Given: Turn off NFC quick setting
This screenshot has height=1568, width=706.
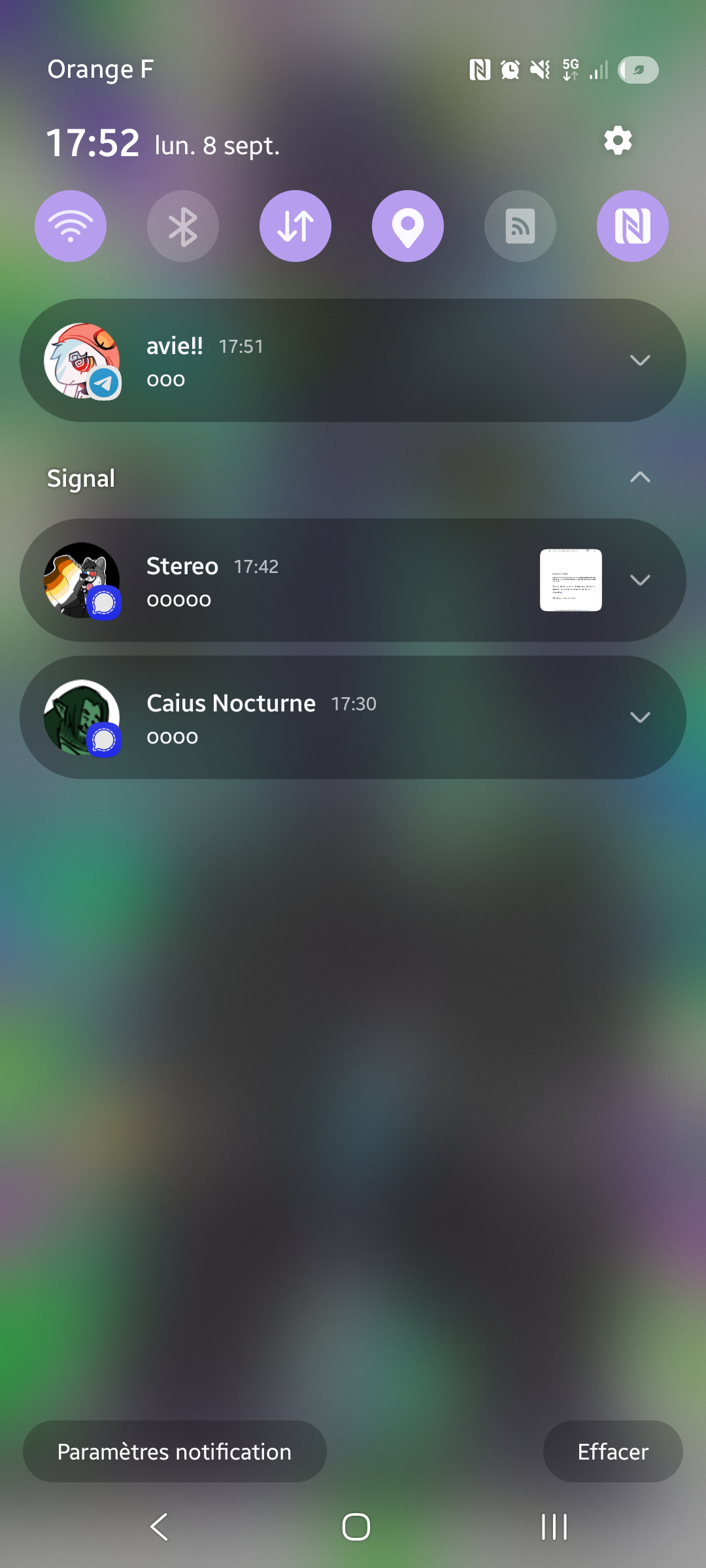Looking at the screenshot, I should [x=633, y=226].
